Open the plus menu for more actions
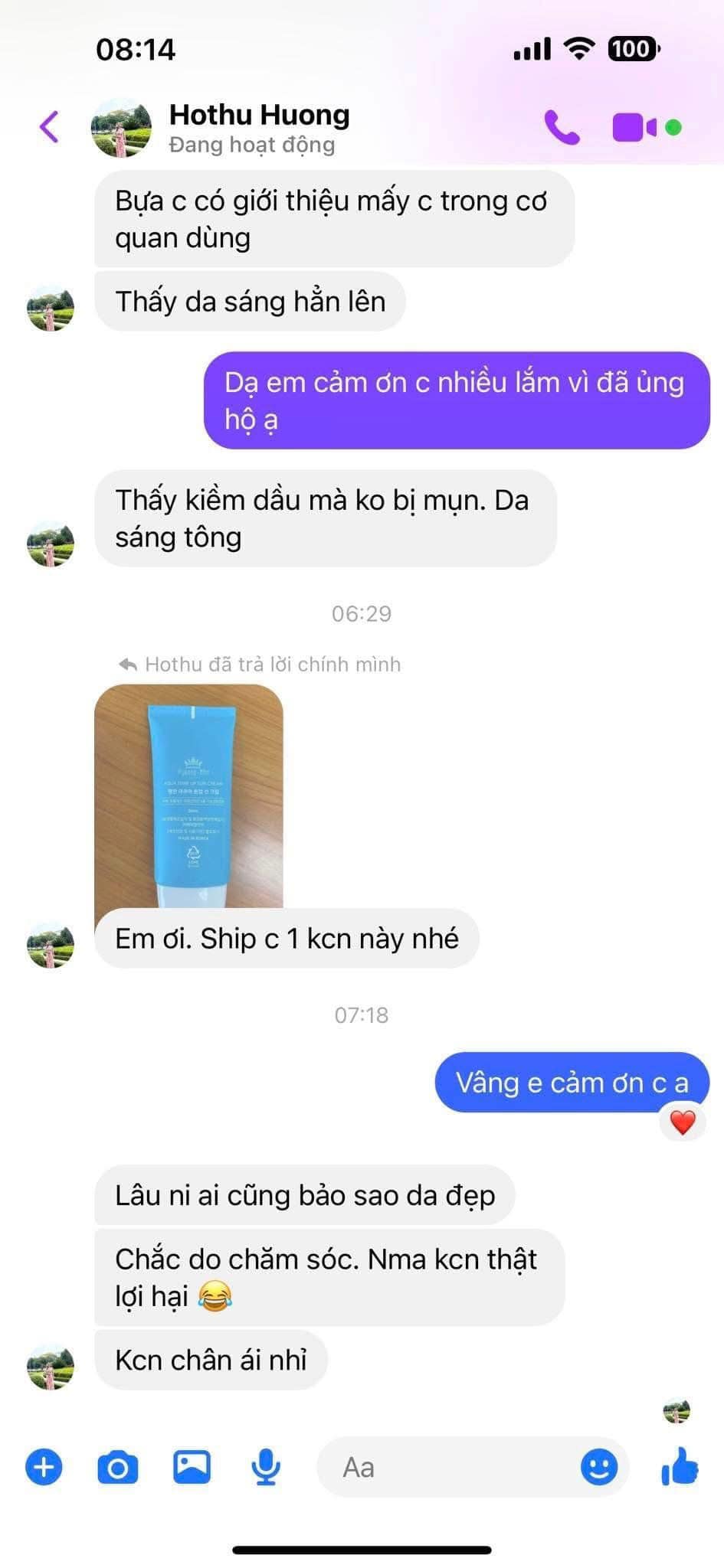 [44, 1467]
